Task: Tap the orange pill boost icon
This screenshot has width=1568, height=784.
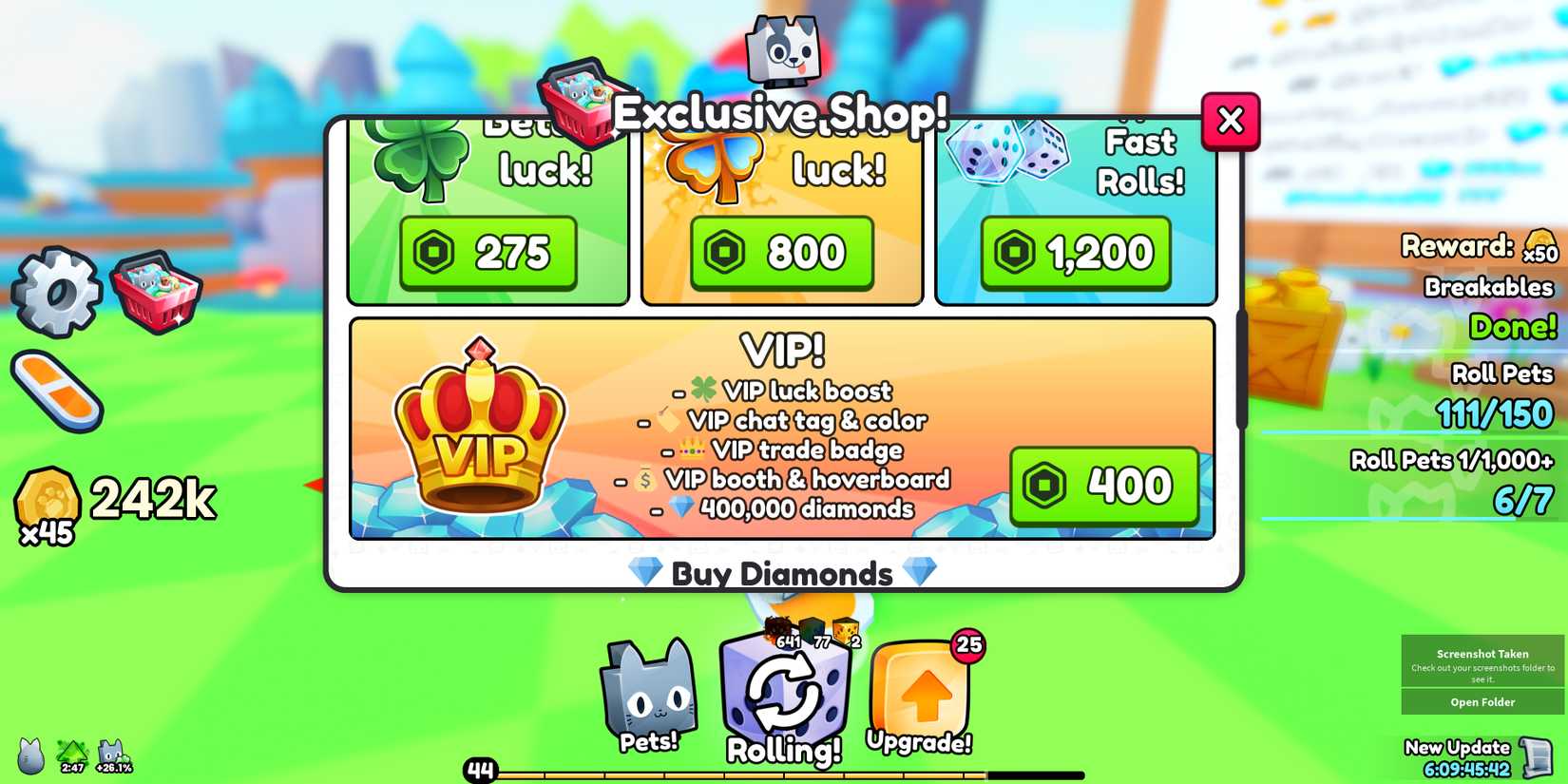Action: 57,391
